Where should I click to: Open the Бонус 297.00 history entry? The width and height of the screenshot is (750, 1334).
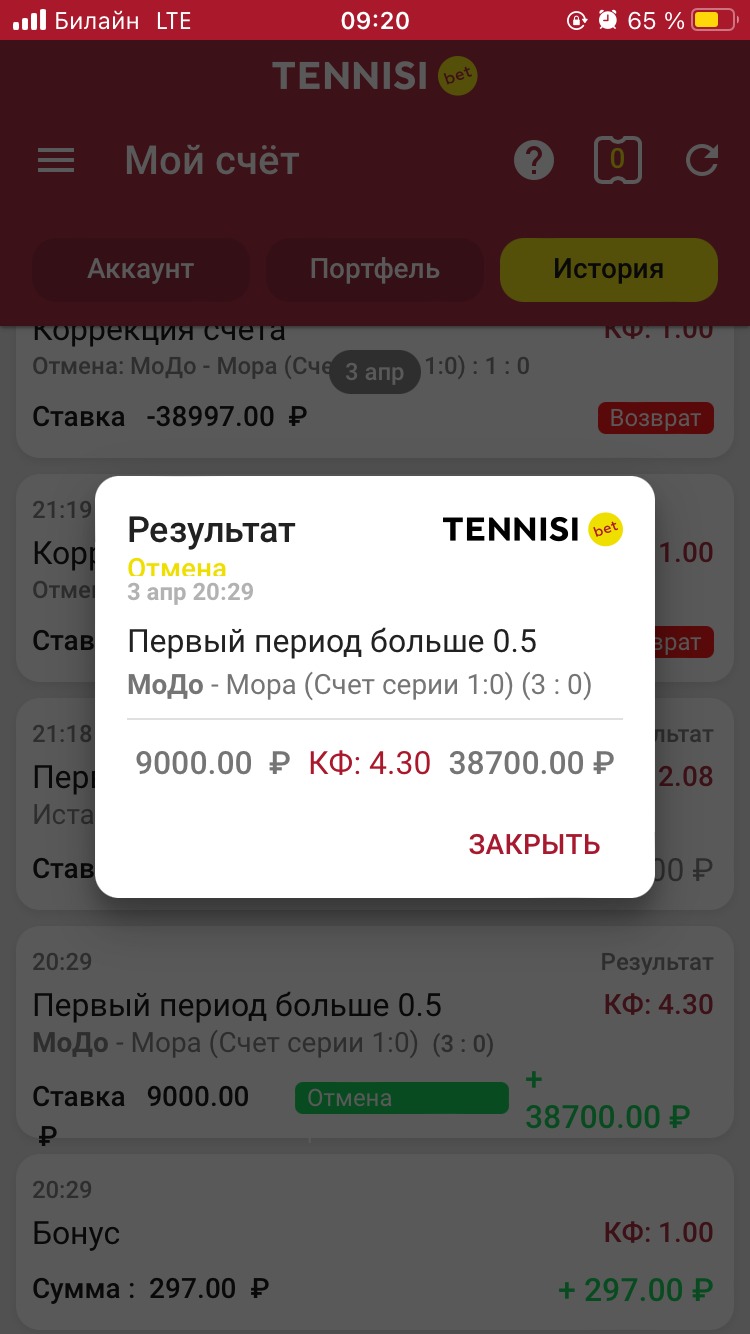click(x=374, y=1242)
